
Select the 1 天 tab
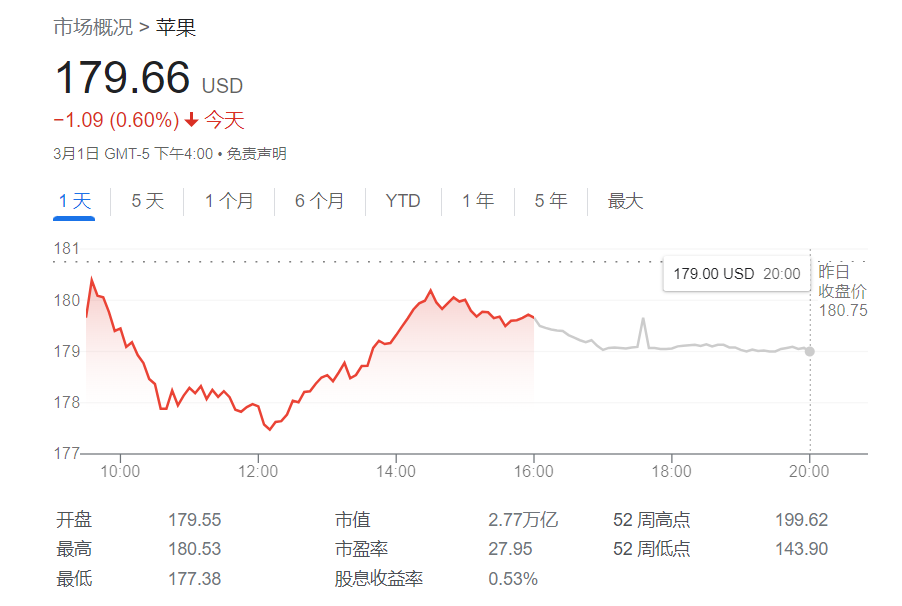(74, 201)
